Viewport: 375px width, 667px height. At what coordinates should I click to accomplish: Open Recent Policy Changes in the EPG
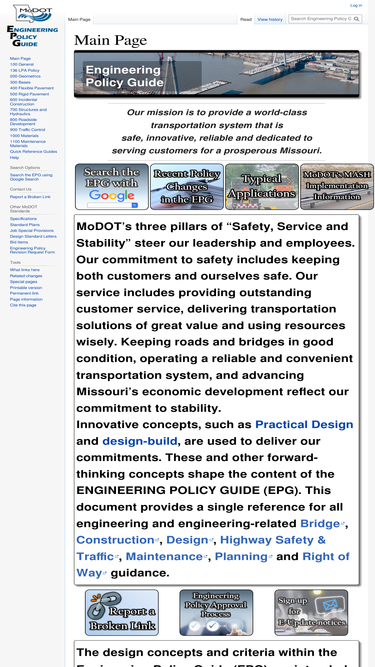click(187, 187)
